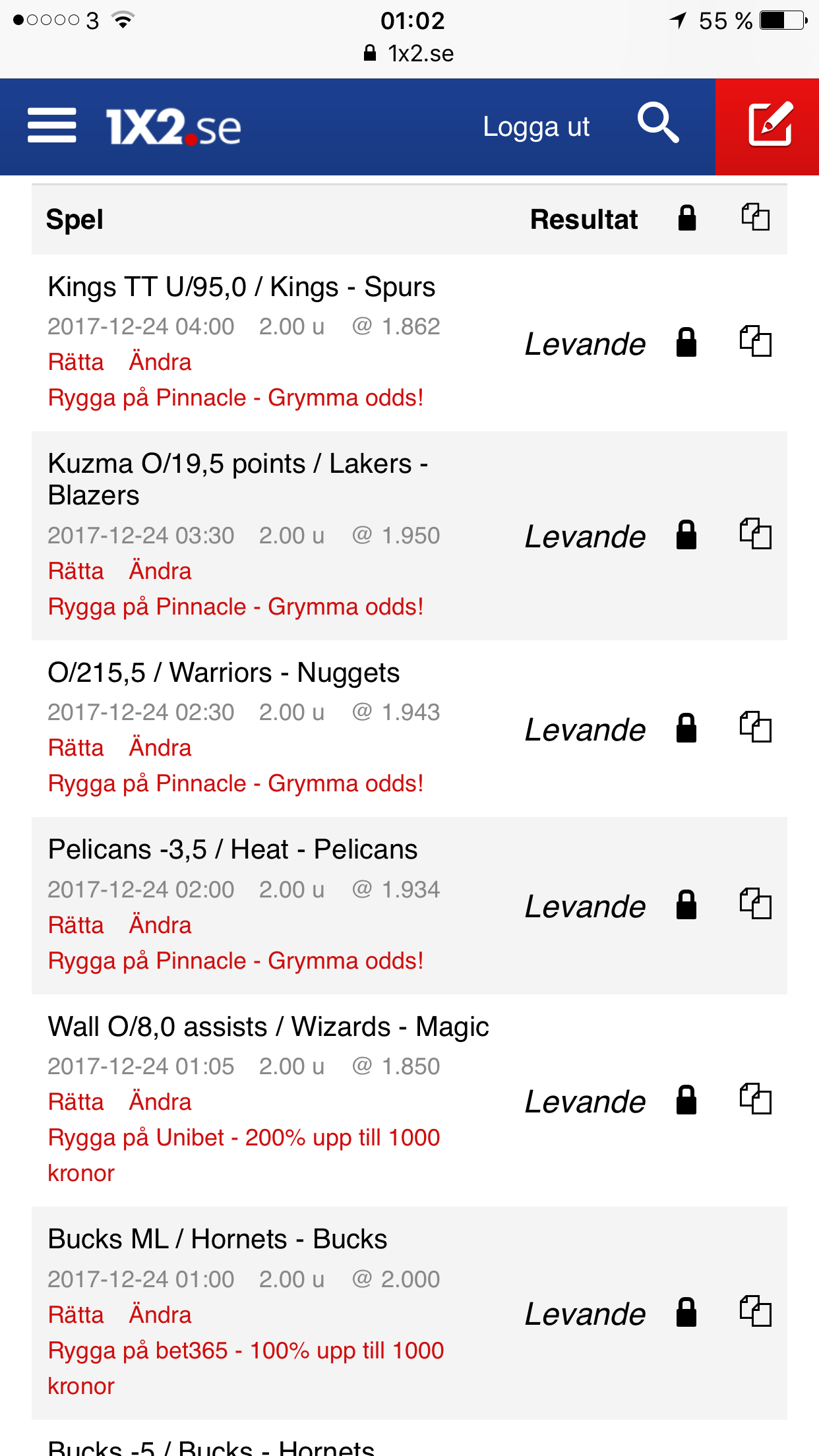The height and width of the screenshot is (1456, 819).
Task: Copy the Warriors - Nuggets bet
Action: click(756, 727)
